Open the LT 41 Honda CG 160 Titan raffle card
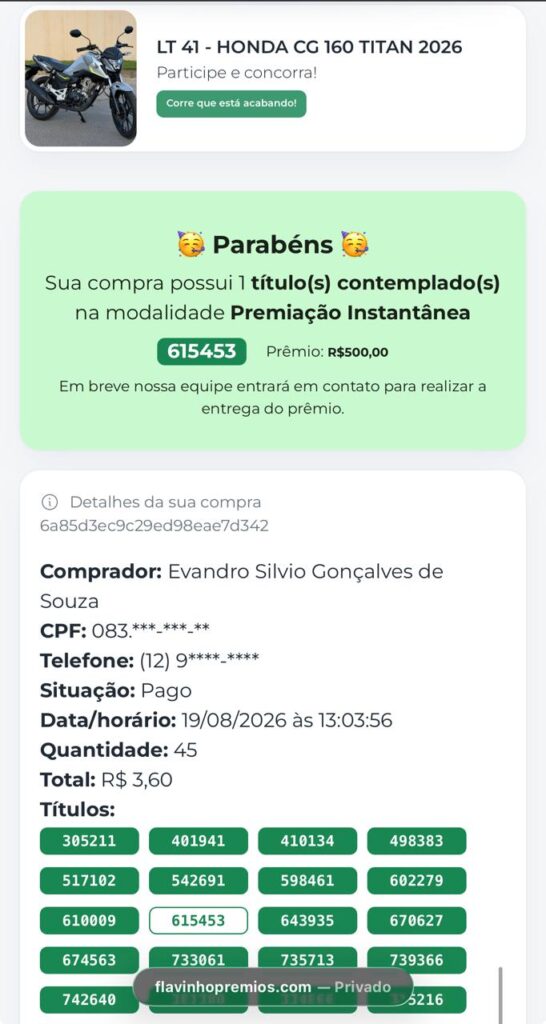 coord(273,78)
